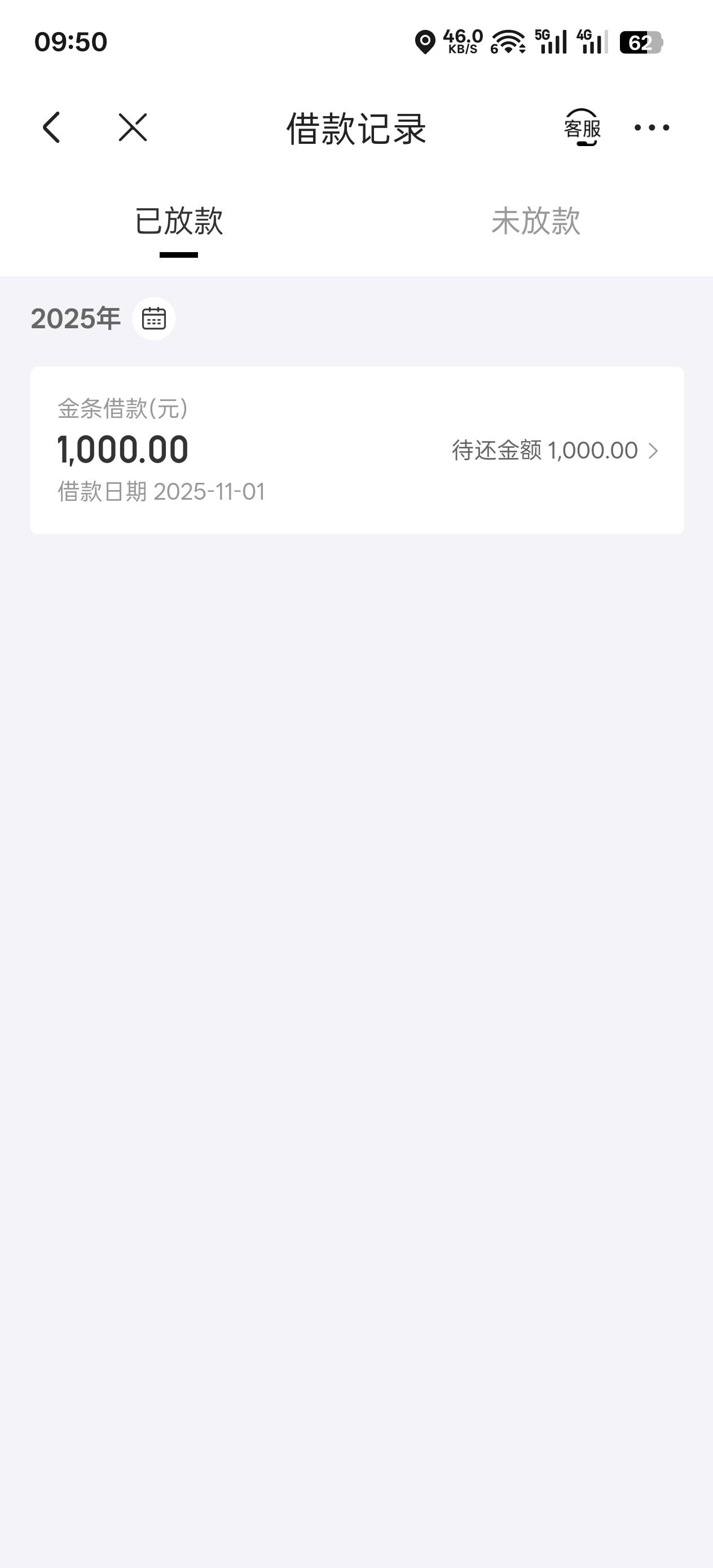Screen dimensions: 713x1568
Task: Close the 借款记录 page
Action: coord(133,127)
